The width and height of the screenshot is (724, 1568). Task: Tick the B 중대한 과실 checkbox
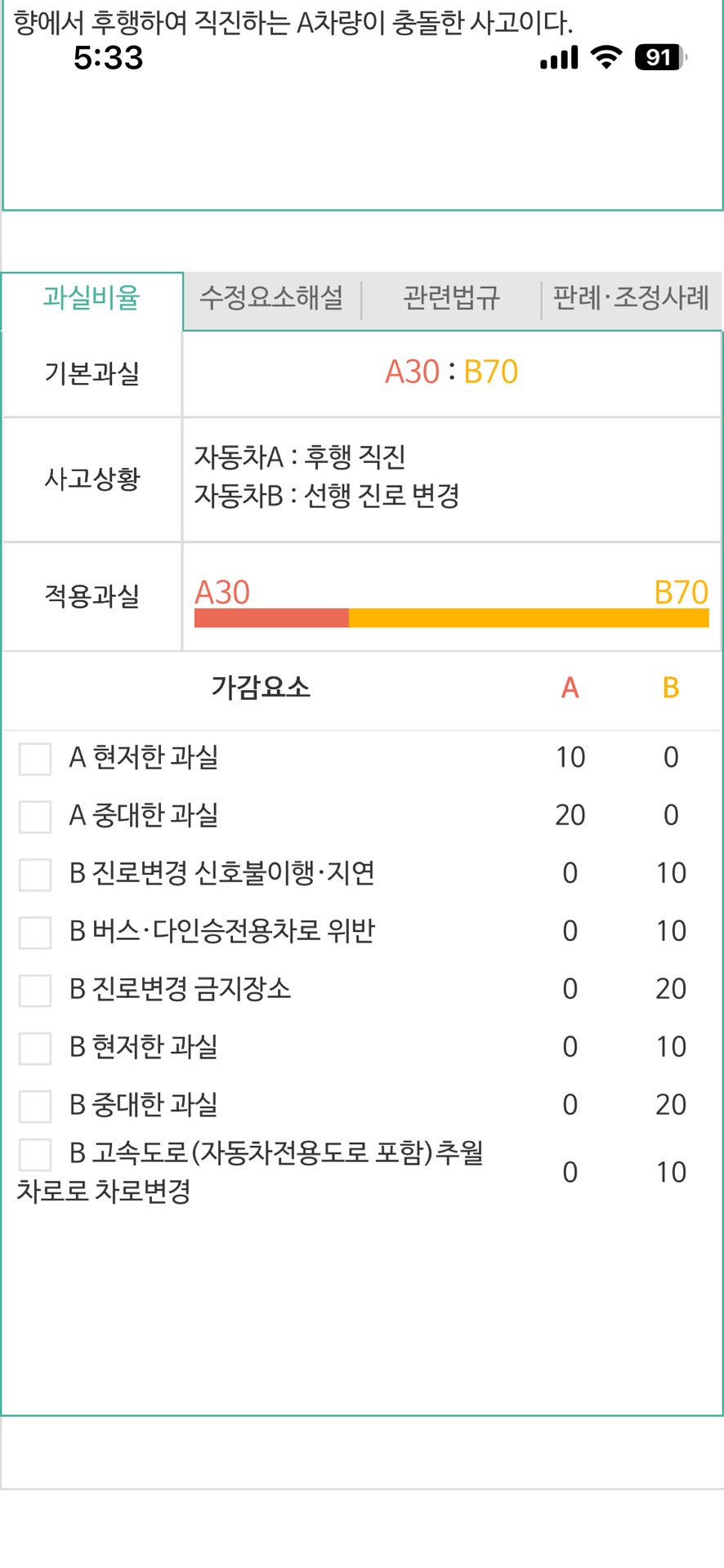[35, 1107]
